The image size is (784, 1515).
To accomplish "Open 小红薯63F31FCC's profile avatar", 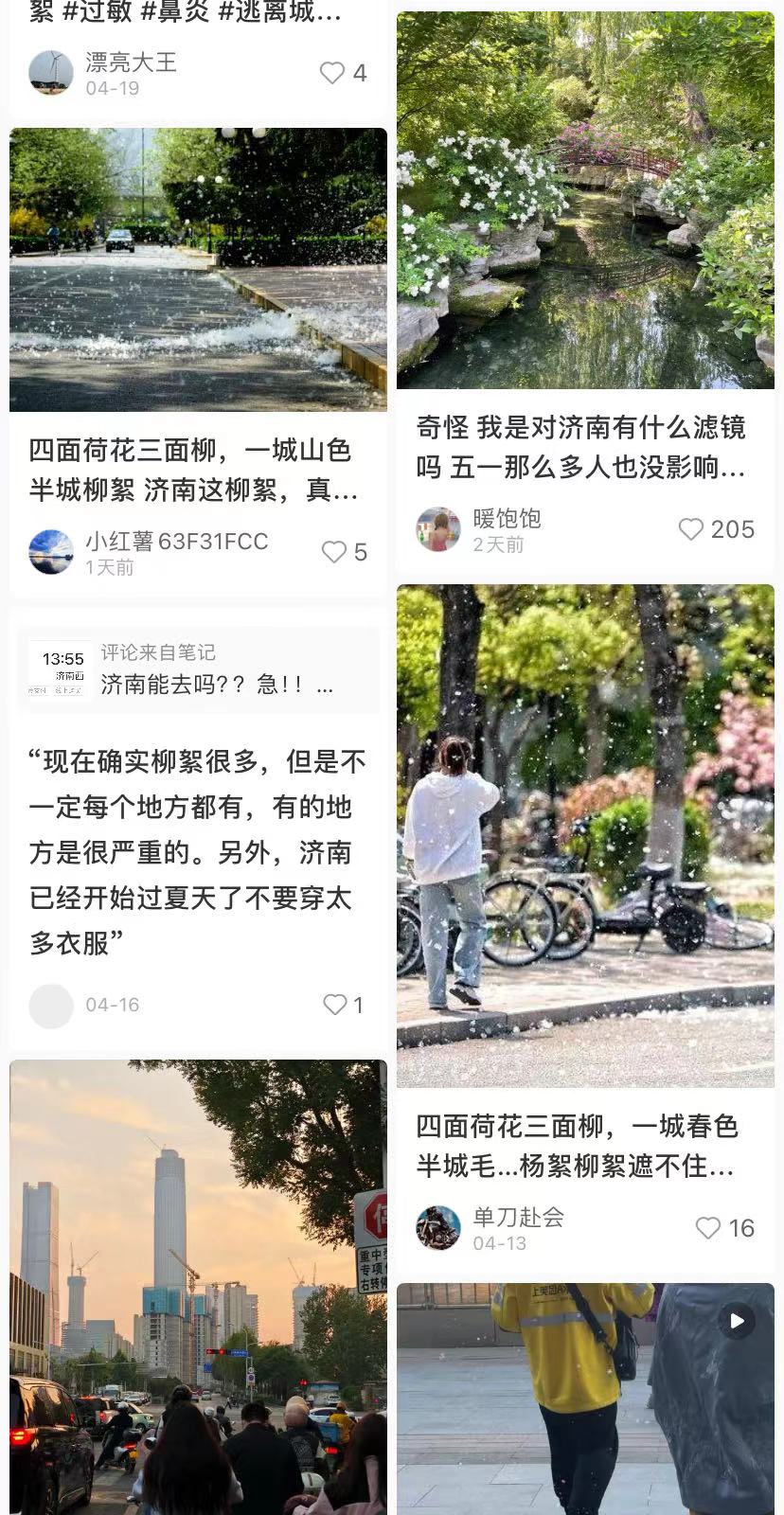I will click(51, 552).
